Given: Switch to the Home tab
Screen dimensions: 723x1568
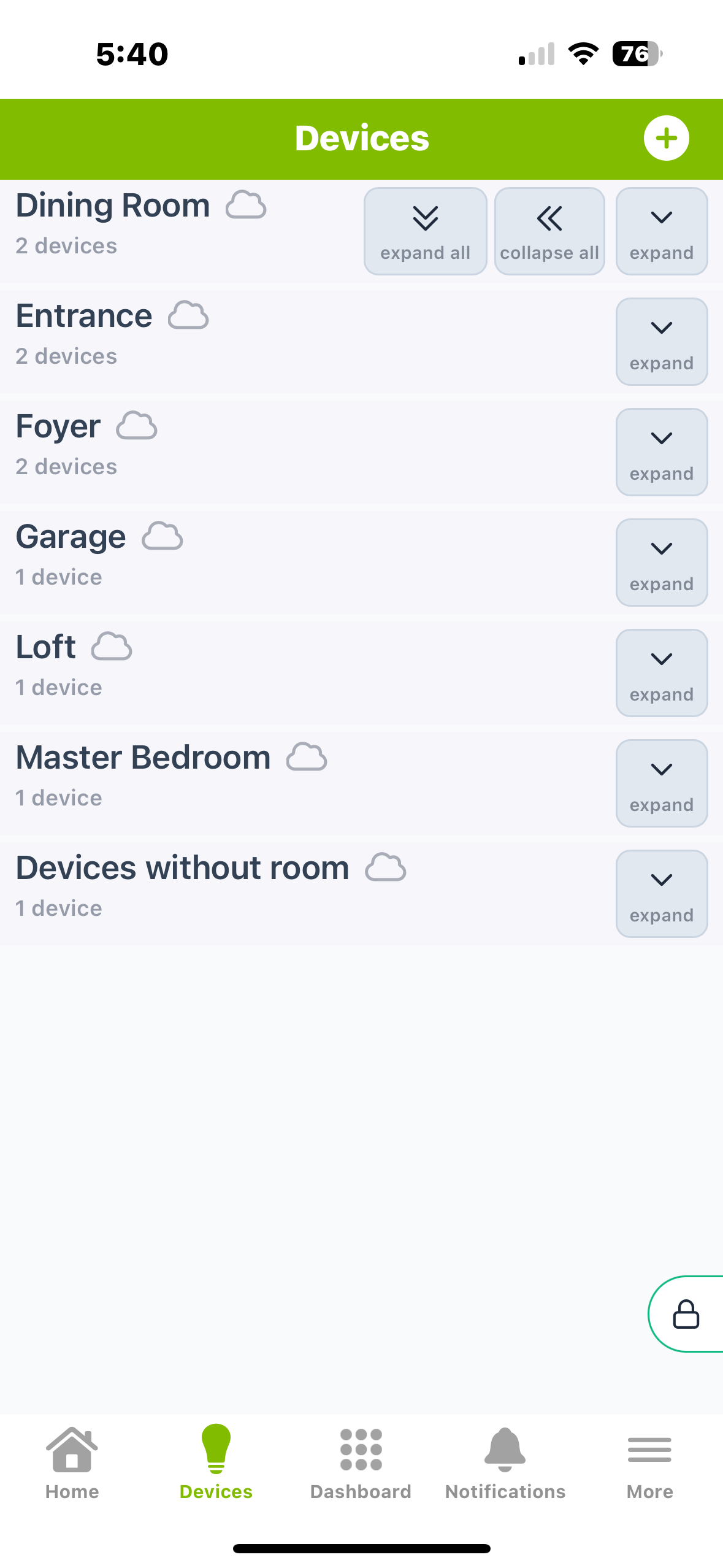Looking at the screenshot, I should coord(72,1463).
